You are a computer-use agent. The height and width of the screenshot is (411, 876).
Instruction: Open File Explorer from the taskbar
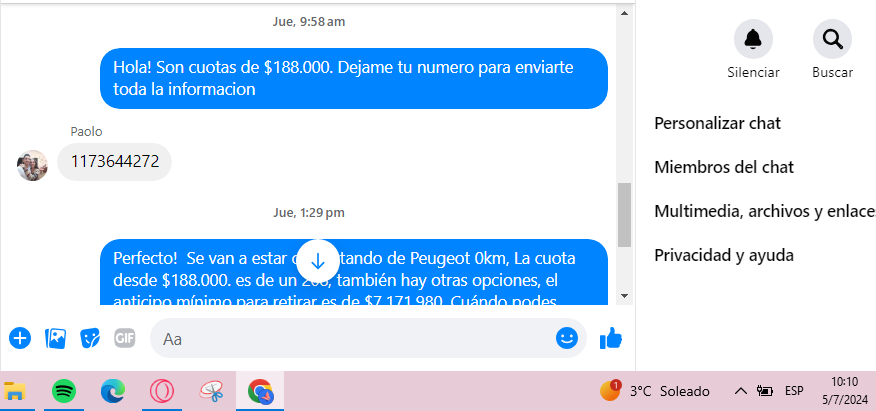pos(15,391)
